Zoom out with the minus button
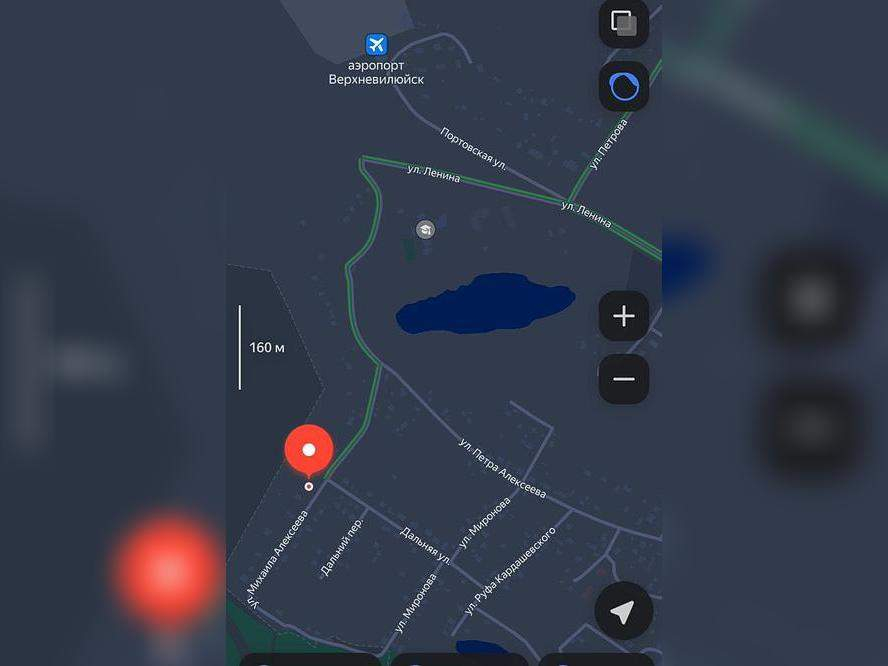Image resolution: width=888 pixels, height=666 pixels. (624, 380)
